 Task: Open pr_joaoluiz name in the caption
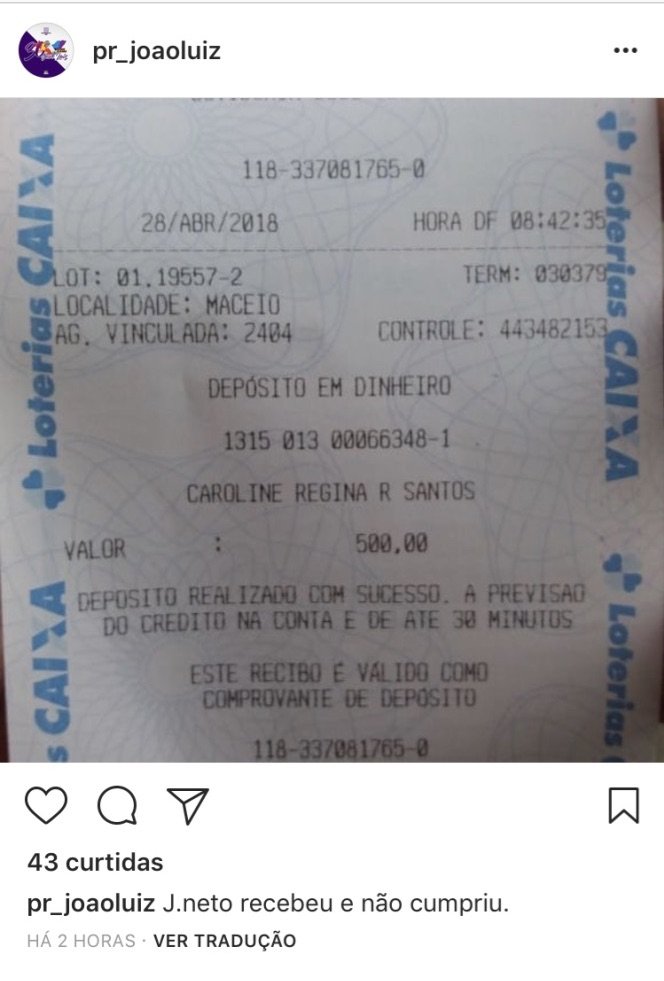(90, 904)
